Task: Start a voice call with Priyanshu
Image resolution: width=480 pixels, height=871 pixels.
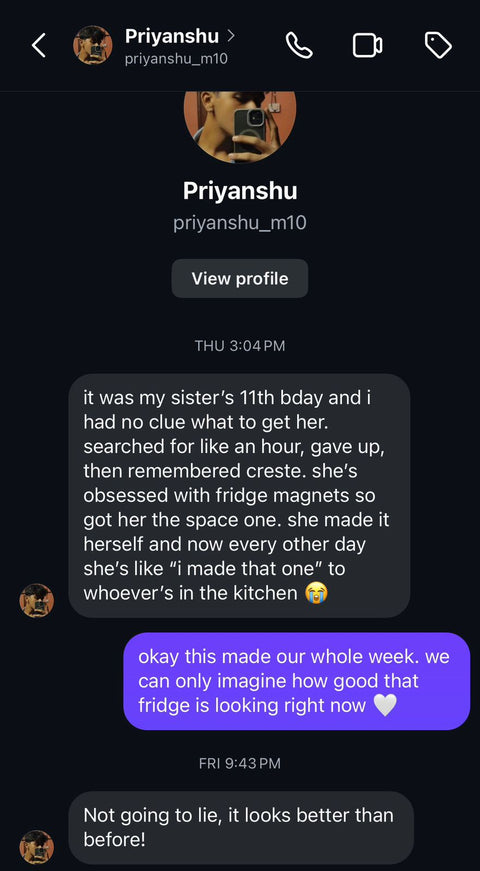Action: [299, 46]
